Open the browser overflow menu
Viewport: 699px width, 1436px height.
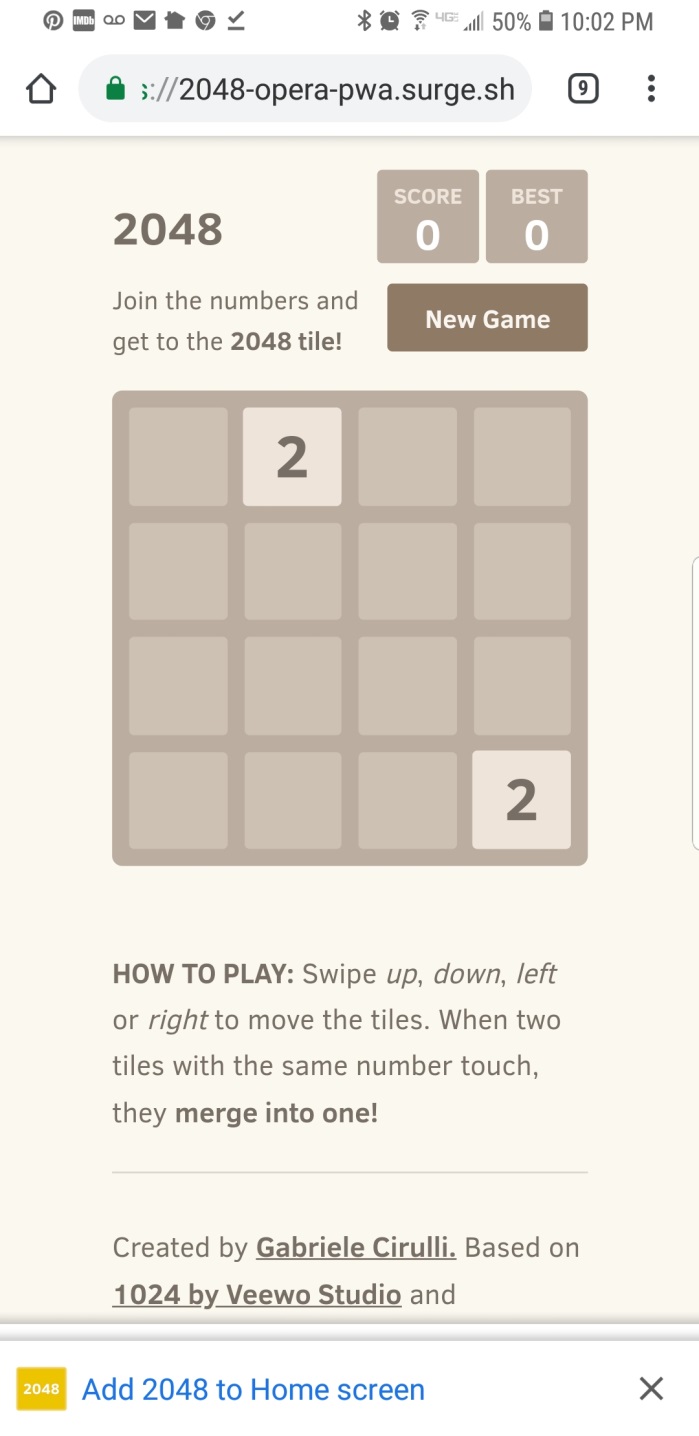pyautogui.click(x=651, y=89)
